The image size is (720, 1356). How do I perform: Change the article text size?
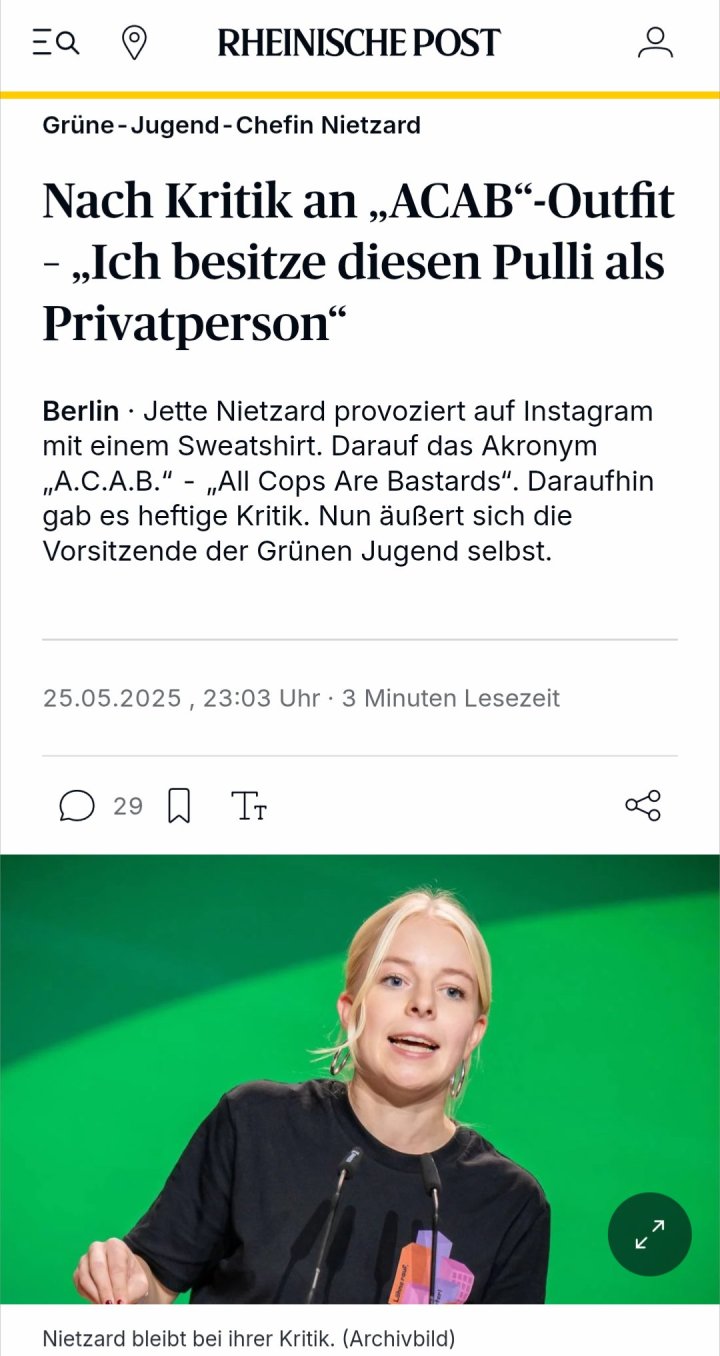point(249,806)
